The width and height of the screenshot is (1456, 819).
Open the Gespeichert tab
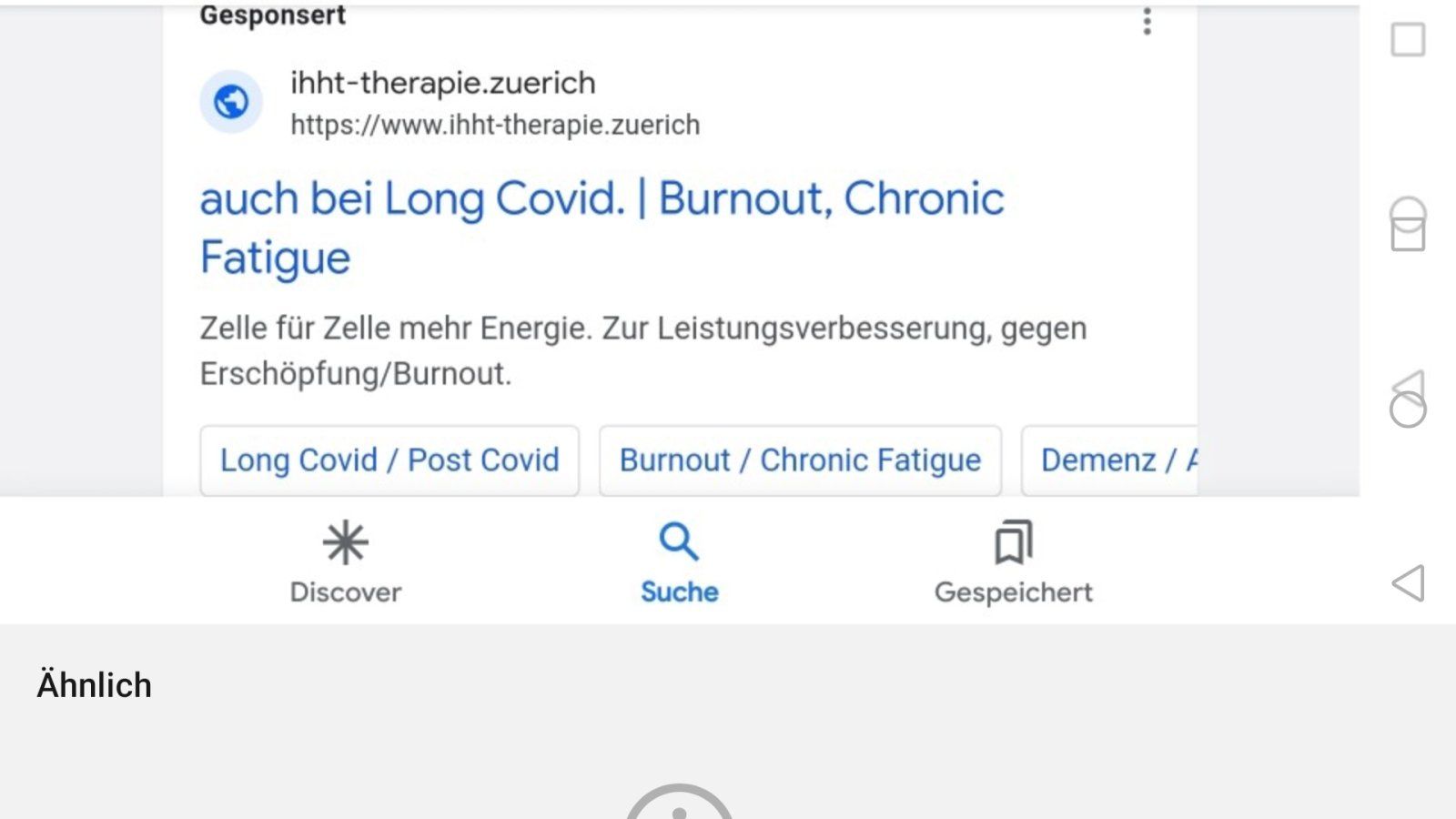tap(1013, 562)
